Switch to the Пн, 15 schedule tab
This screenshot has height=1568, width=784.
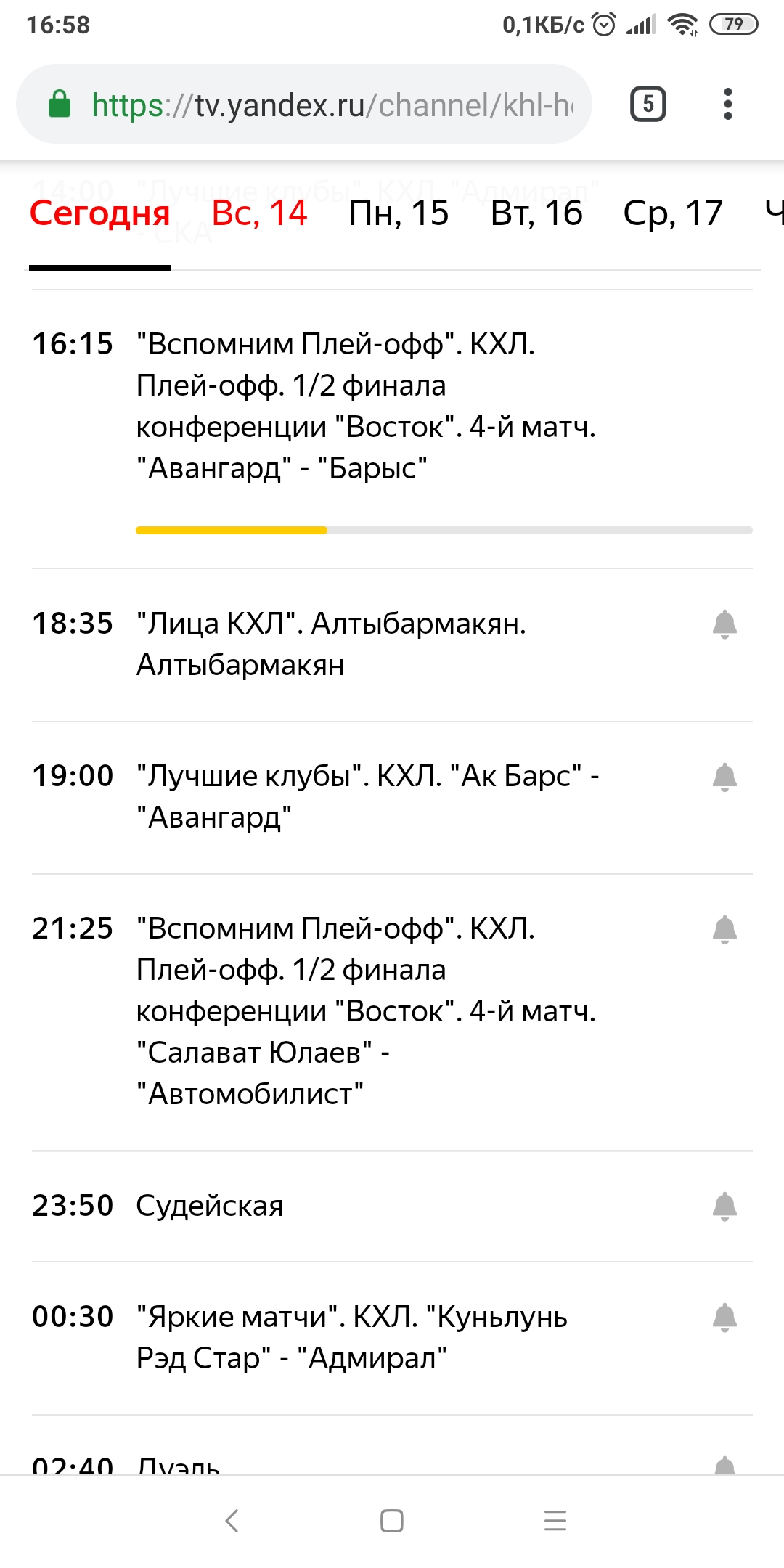(x=399, y=213)
